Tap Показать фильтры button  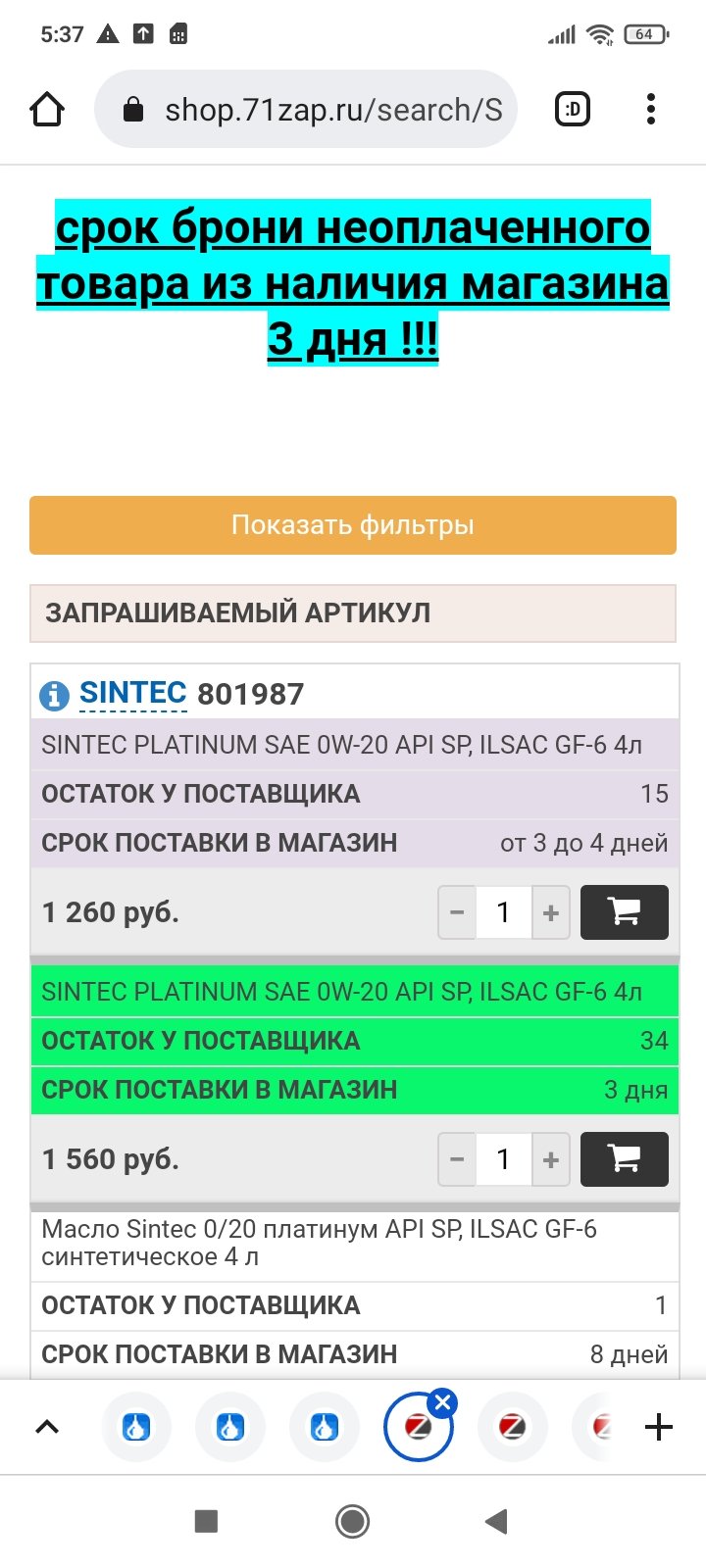[353, 525]
